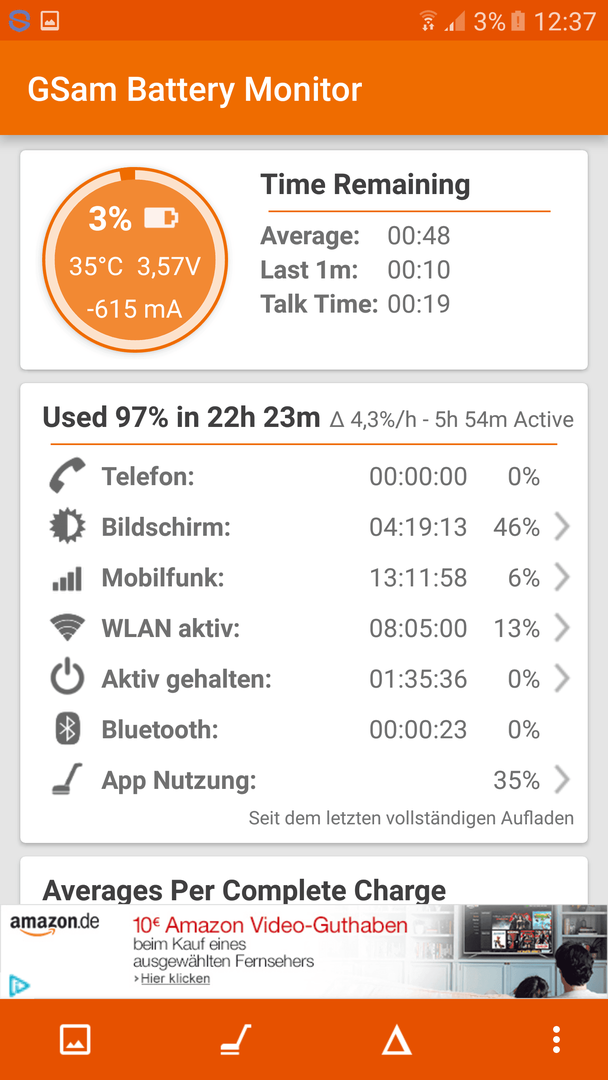The width and height of the screenshot is (608, 1080).
Task: Tap the Hier klicken ad link
Action: (174, 979)
